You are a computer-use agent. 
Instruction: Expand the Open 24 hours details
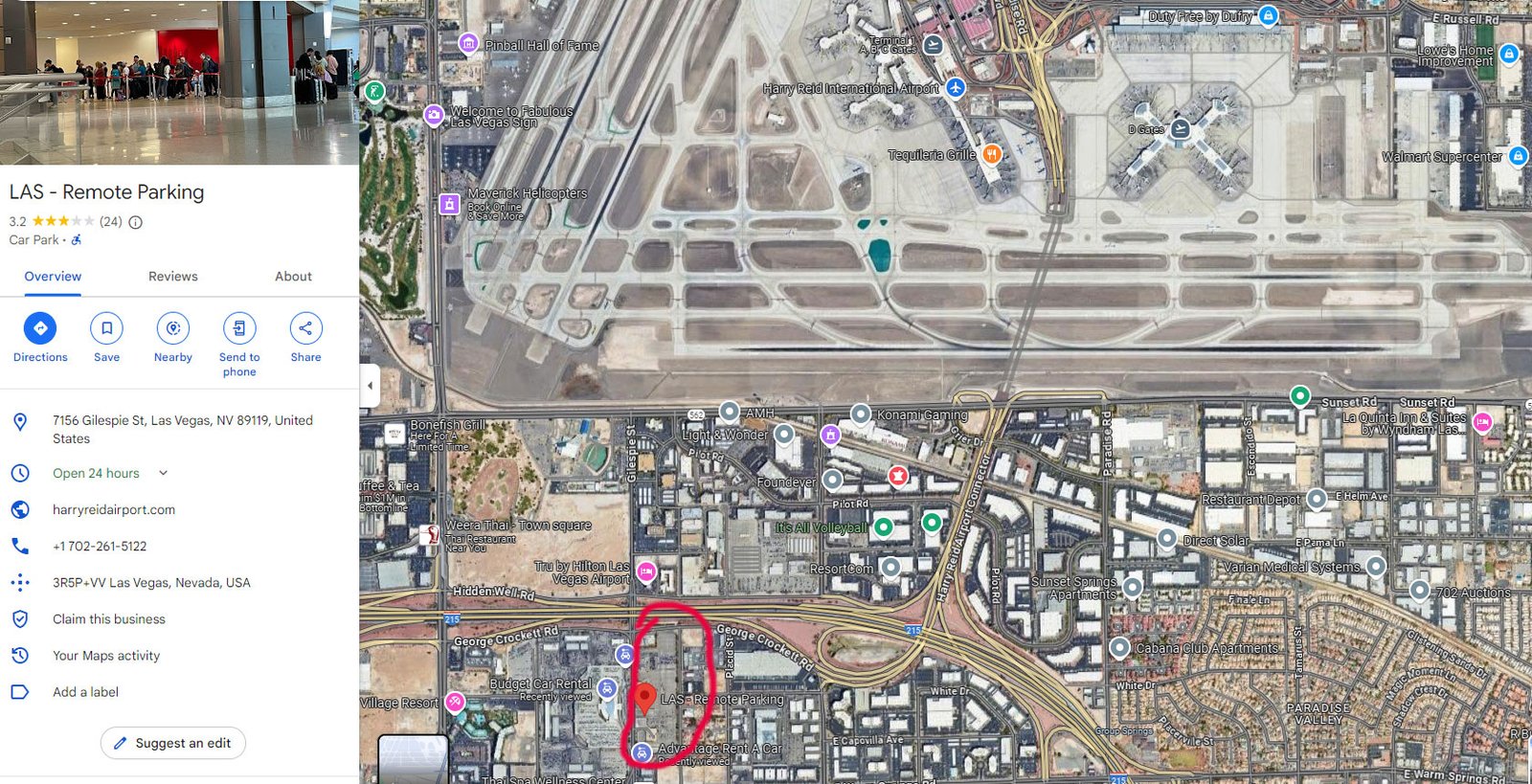coord(163,473)
